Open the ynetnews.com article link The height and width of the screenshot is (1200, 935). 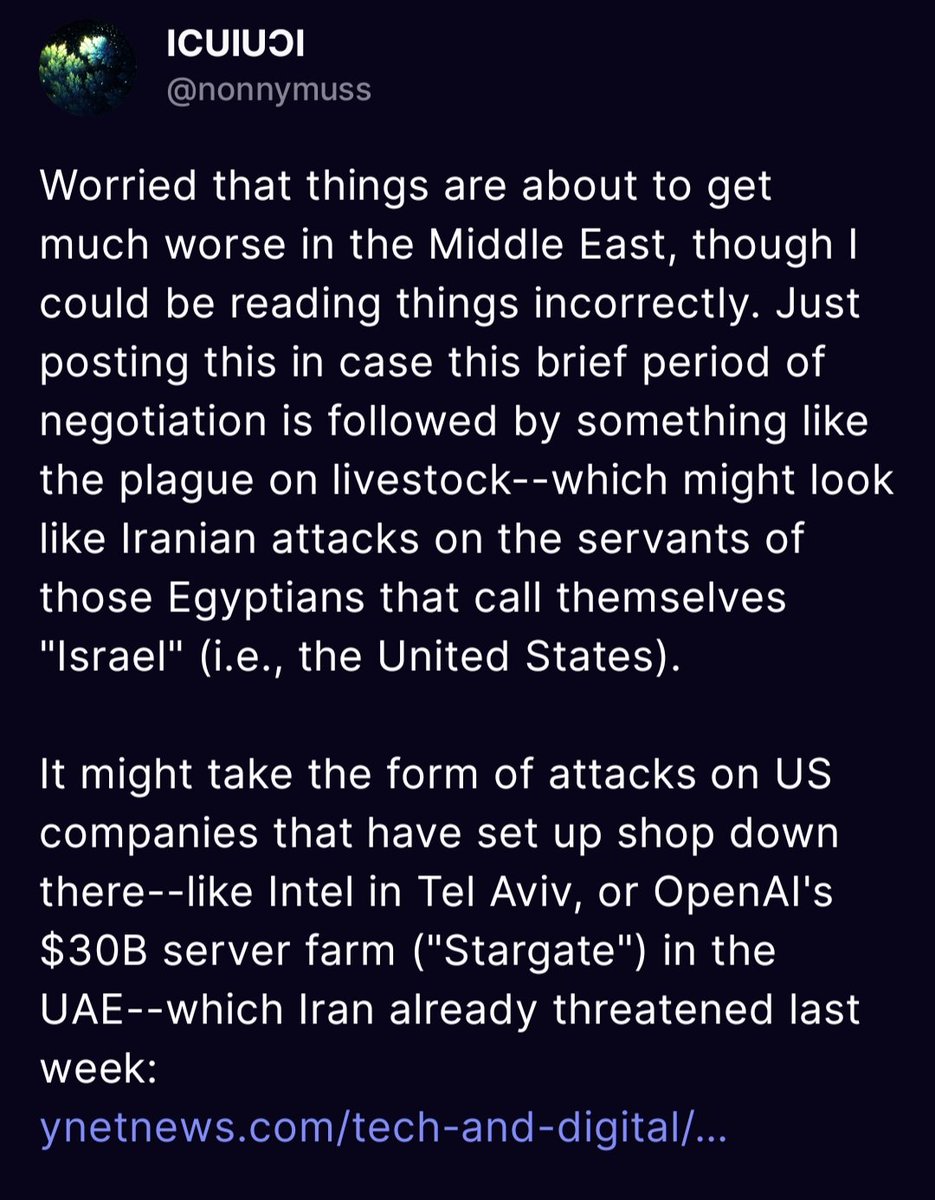383,1129
